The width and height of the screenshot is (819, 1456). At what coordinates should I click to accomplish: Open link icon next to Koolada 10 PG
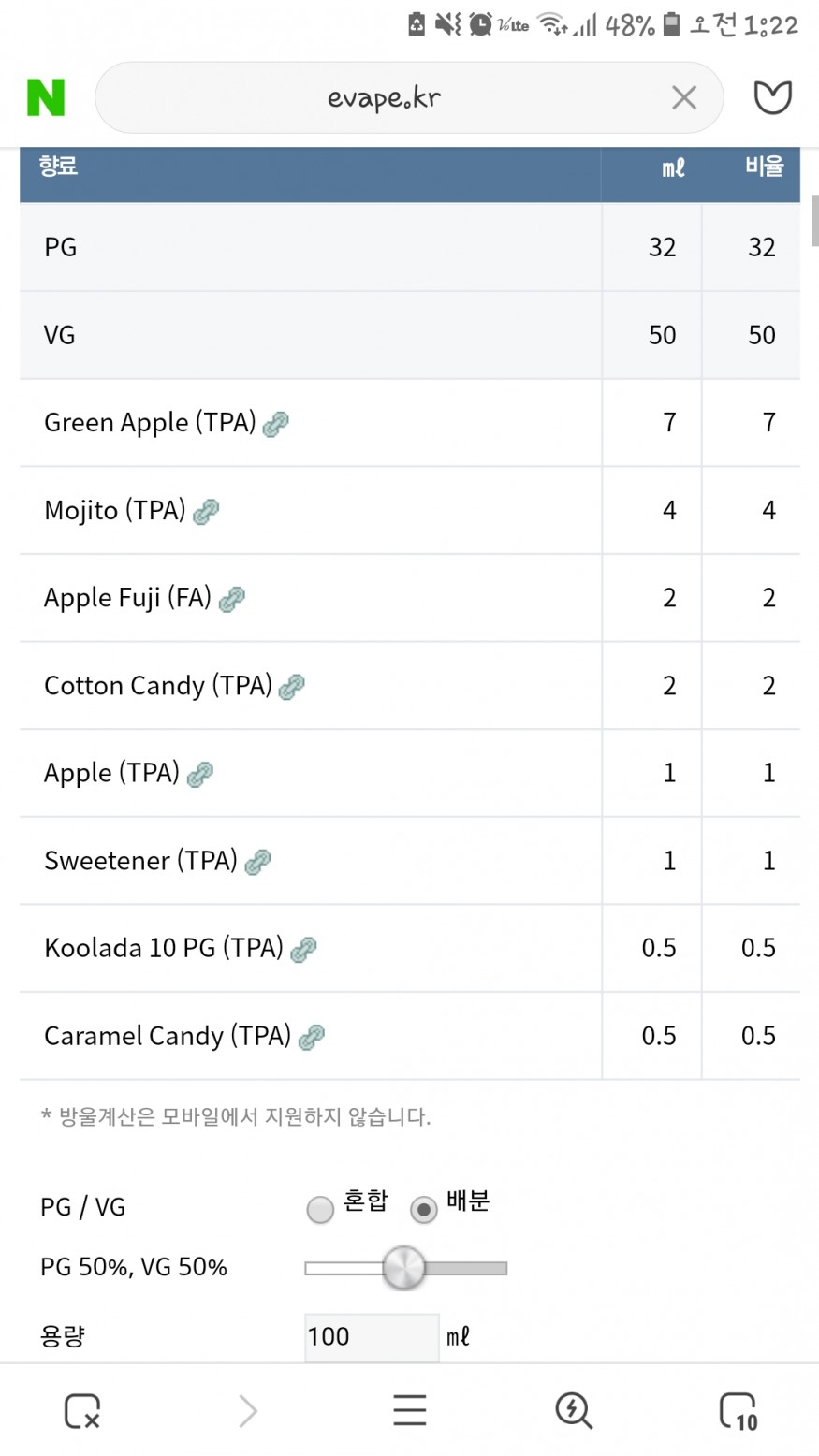[303, 950]
